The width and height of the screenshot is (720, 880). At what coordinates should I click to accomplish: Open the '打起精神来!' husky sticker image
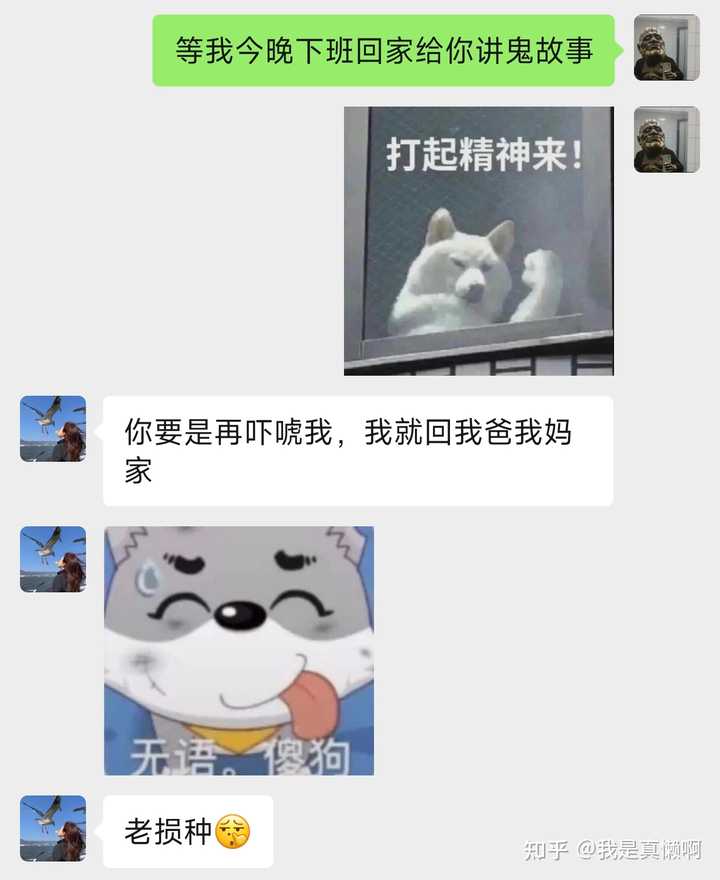478,241
